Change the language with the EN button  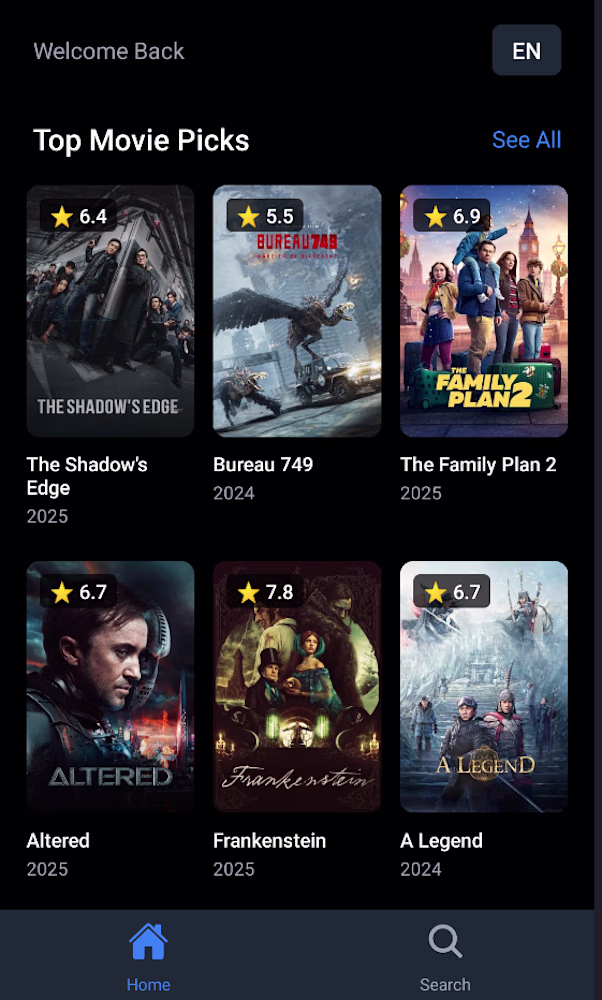[x=526, y=51]
